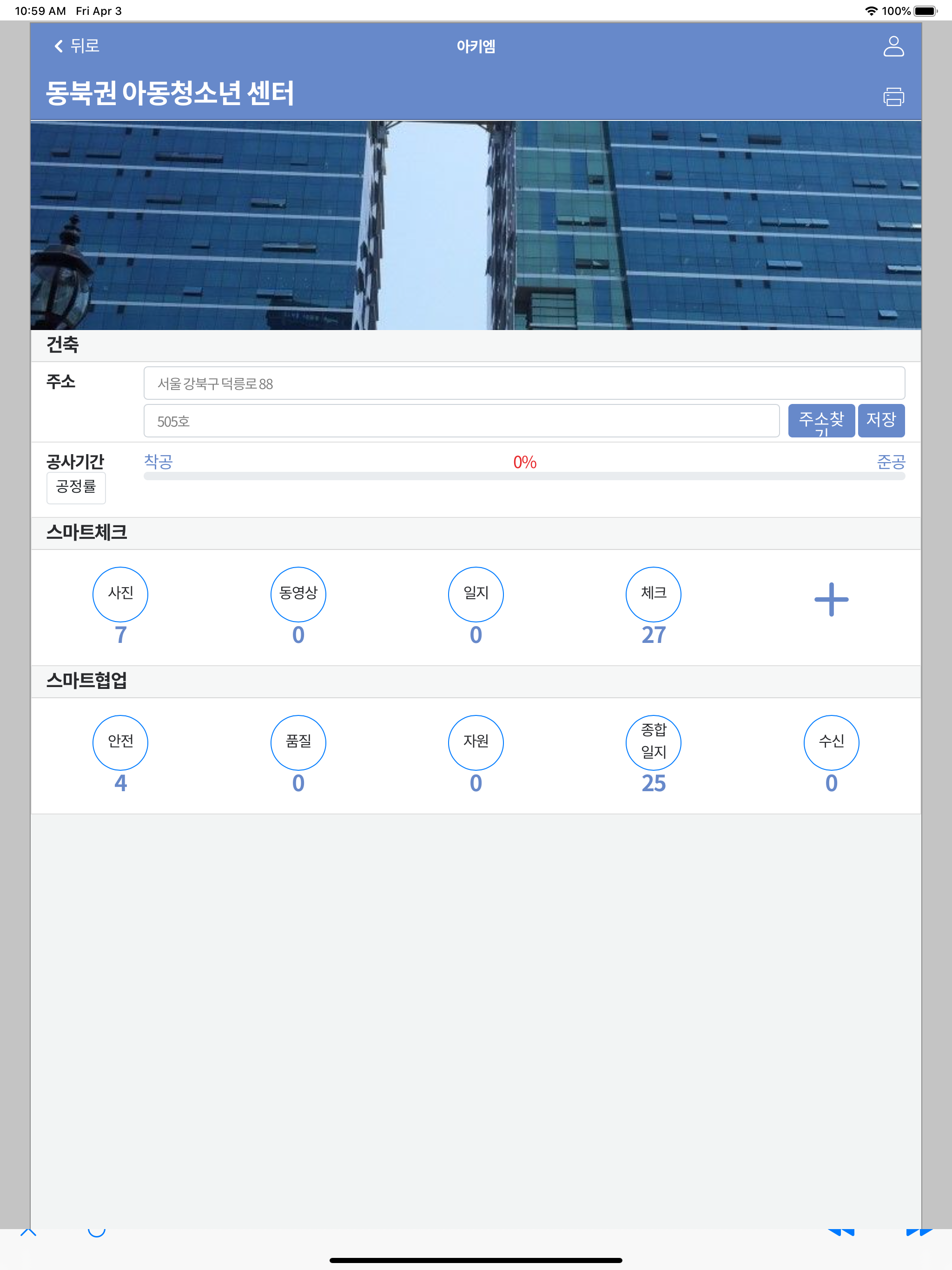Open the 일지 log icon under 스마트체크
This screenshot has height=1270, width=952.
point(476,594)
